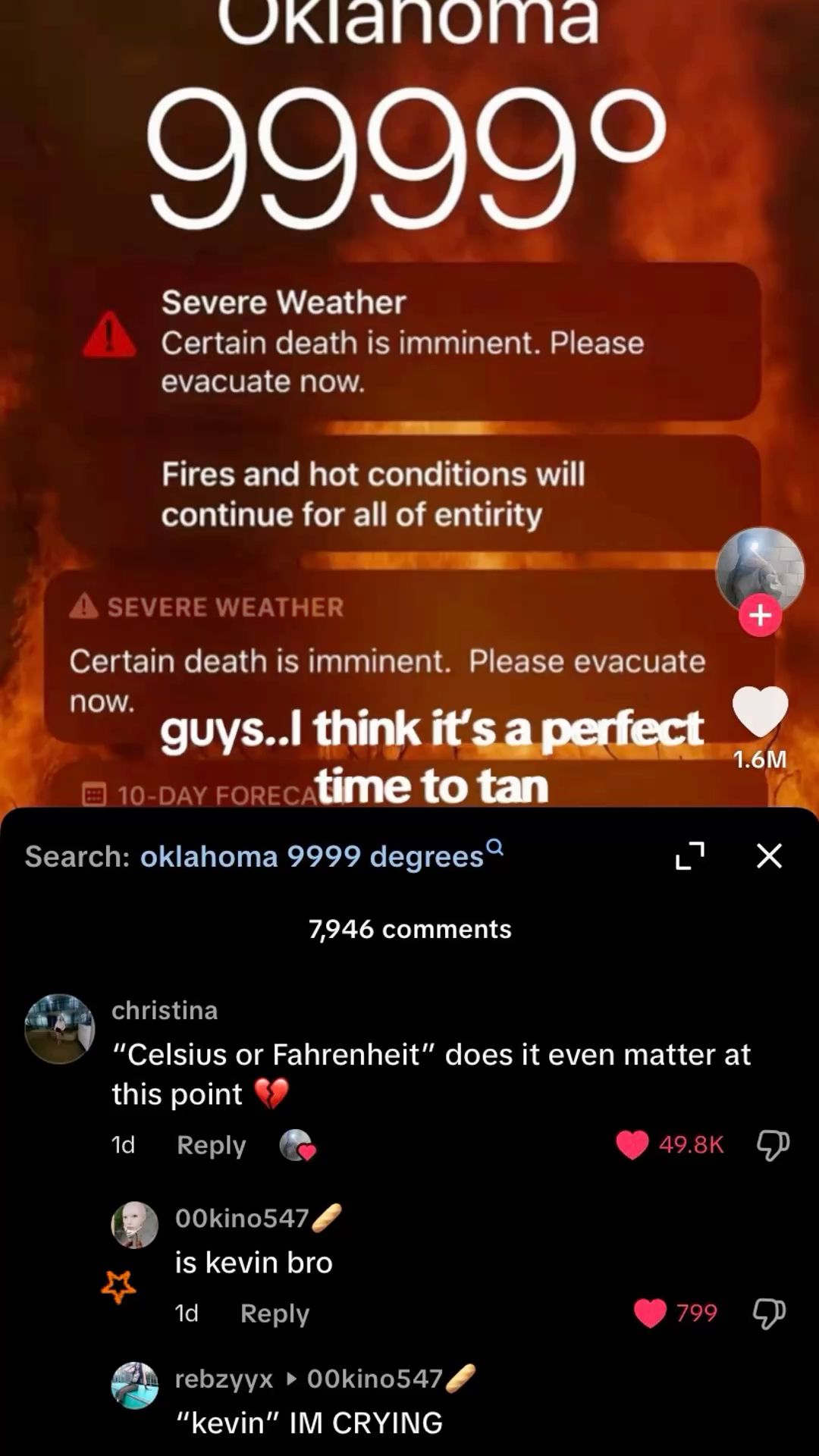
Task: Dislike christina's comment
Action: 773,1144
